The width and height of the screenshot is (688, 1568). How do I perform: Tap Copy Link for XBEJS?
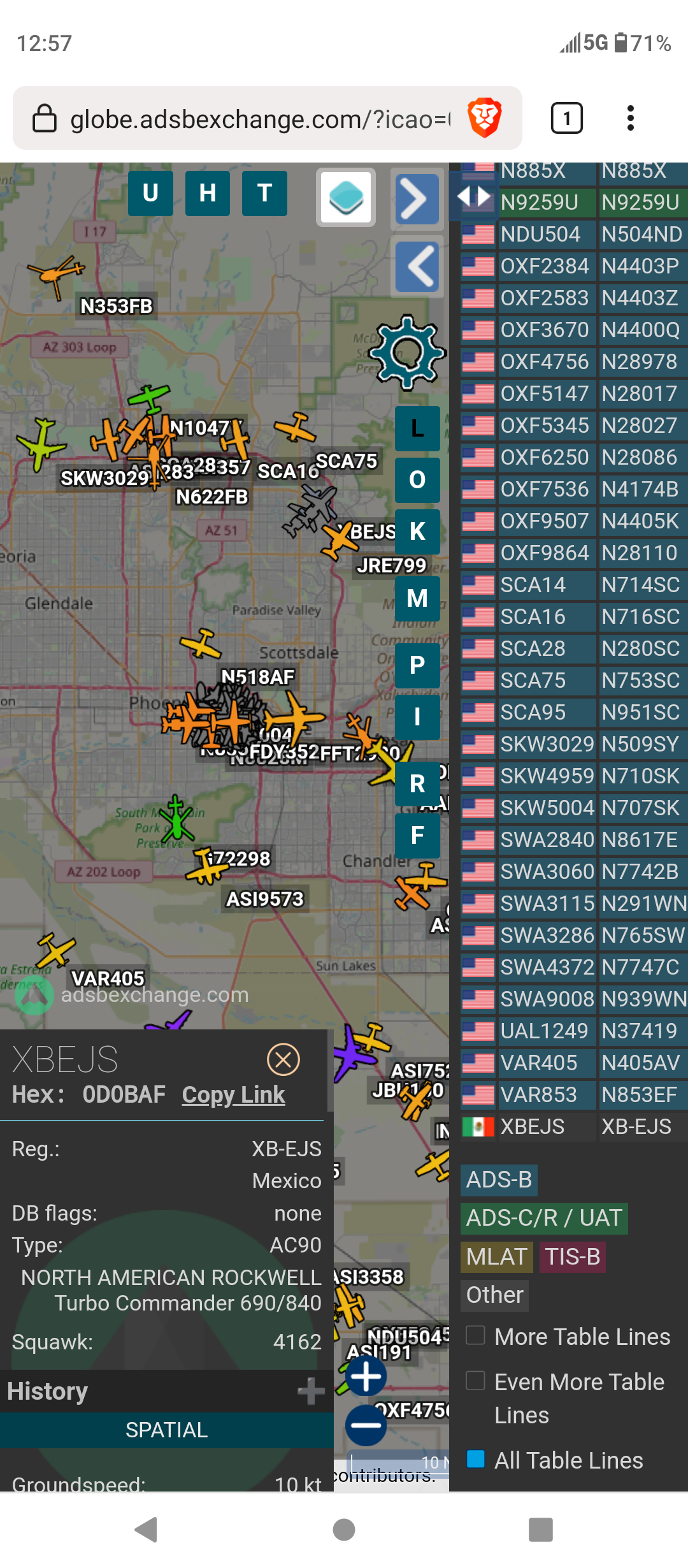(233, 1094)
